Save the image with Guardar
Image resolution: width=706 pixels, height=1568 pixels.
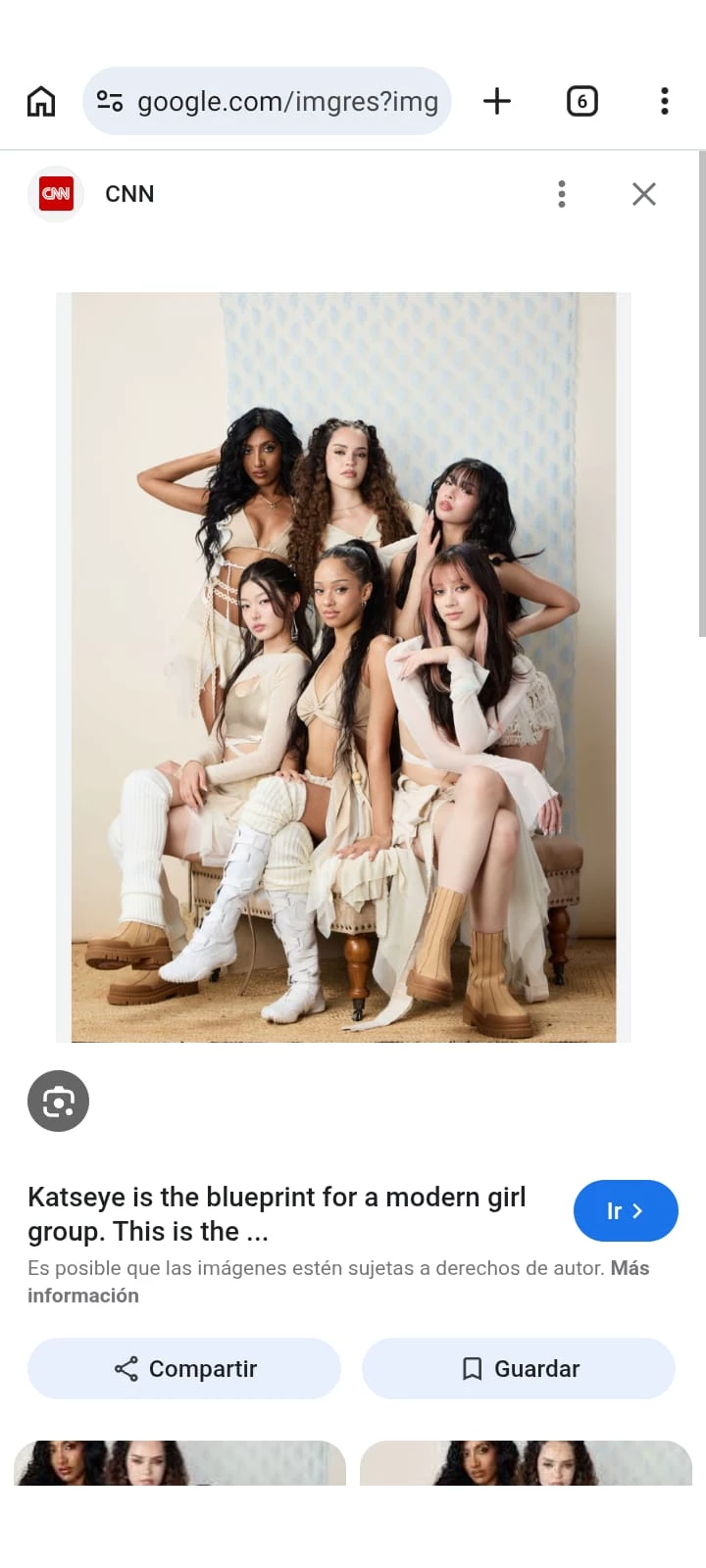coord(519,1368)
